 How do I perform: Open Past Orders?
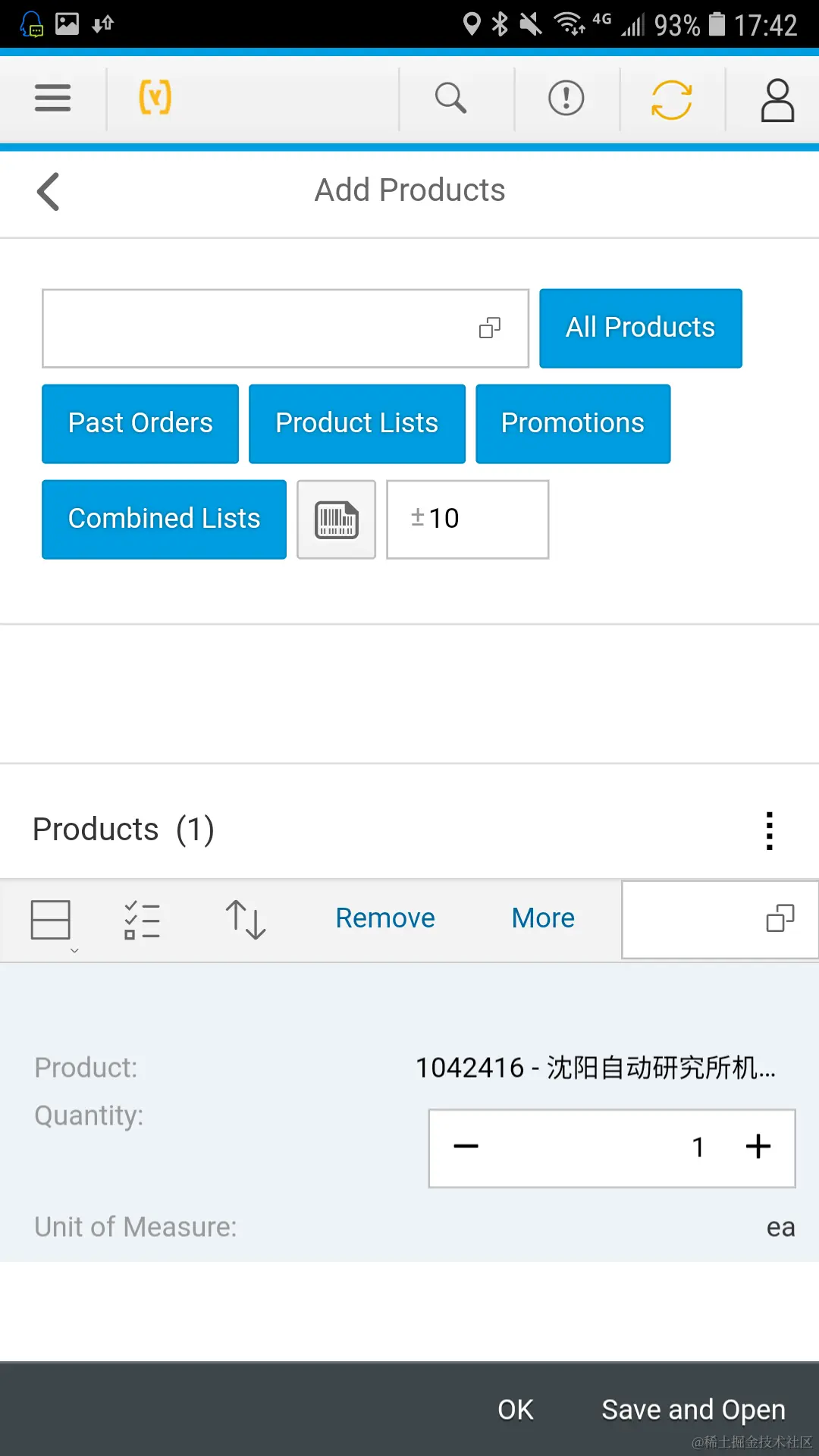pyautogui.click(x=140, y=424)
